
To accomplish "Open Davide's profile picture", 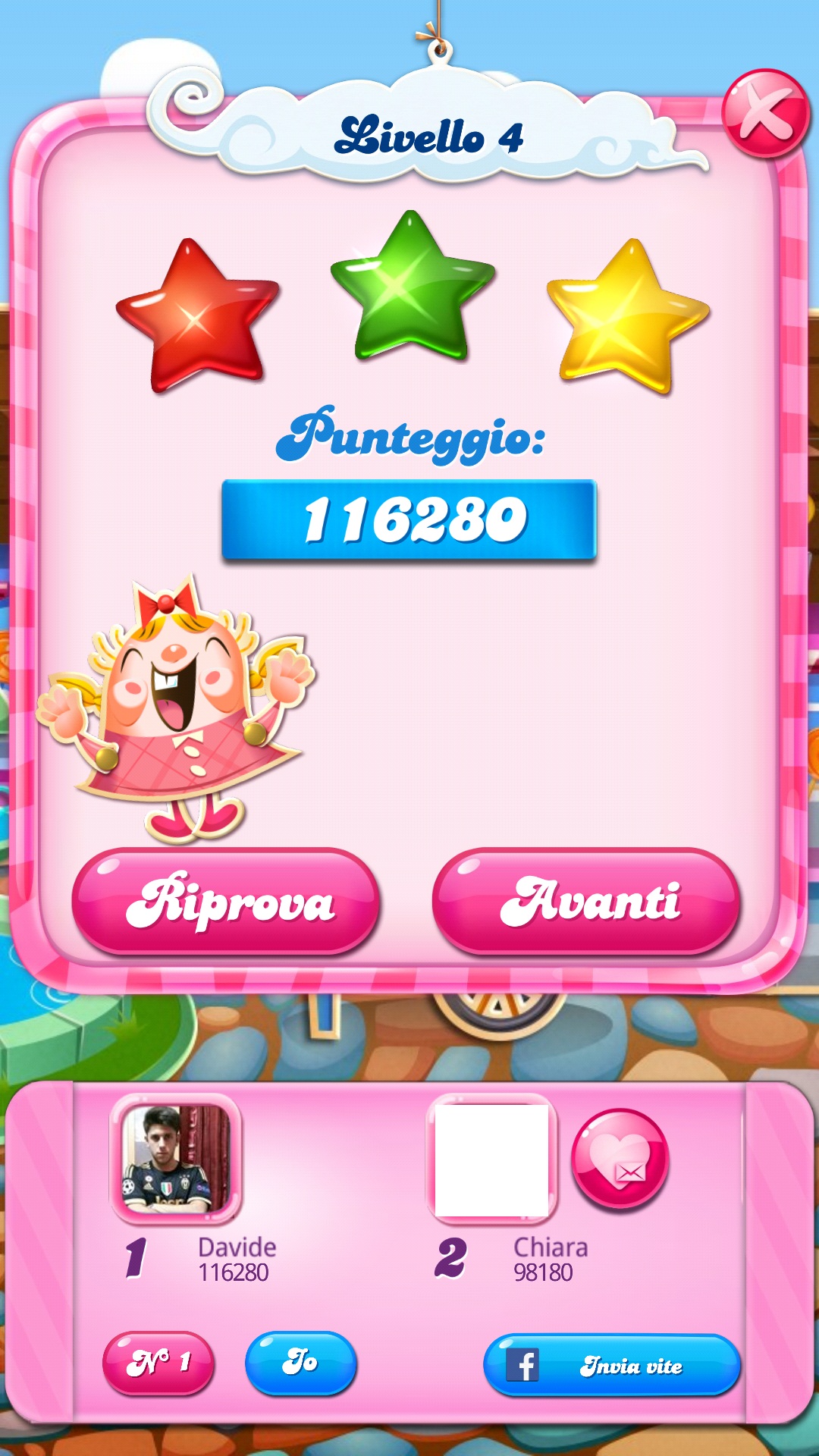I will pos(176,1159).
